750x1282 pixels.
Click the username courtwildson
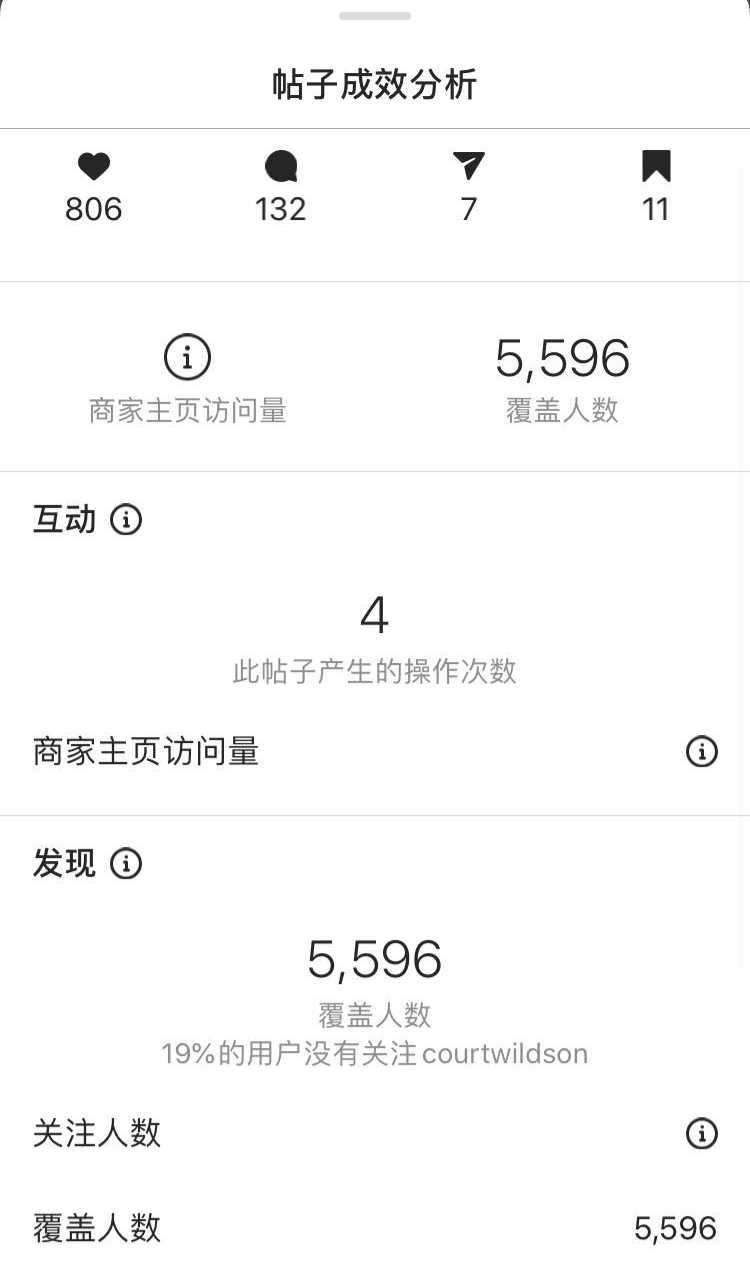[507, 1053]
